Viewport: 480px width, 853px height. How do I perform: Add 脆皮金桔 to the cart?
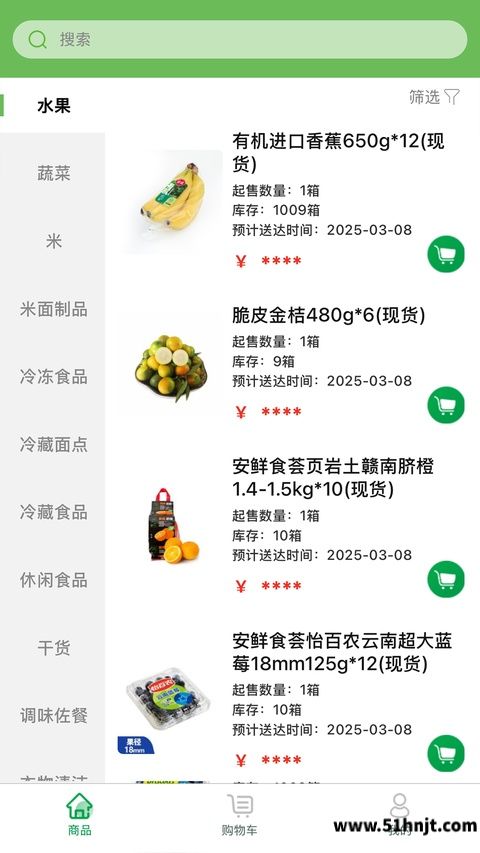click(x=446, y=405)
